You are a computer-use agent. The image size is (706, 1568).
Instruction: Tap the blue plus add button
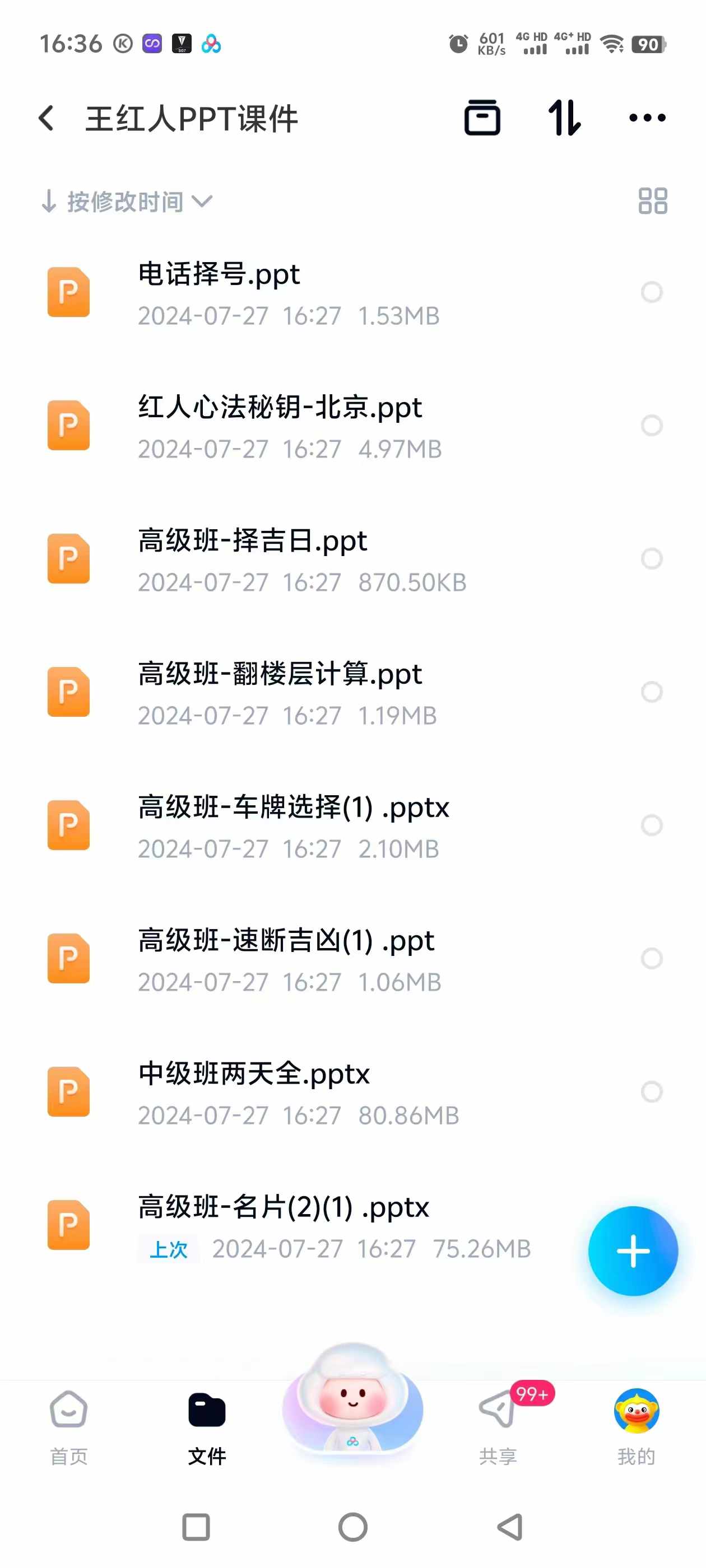coord(633,1252)
